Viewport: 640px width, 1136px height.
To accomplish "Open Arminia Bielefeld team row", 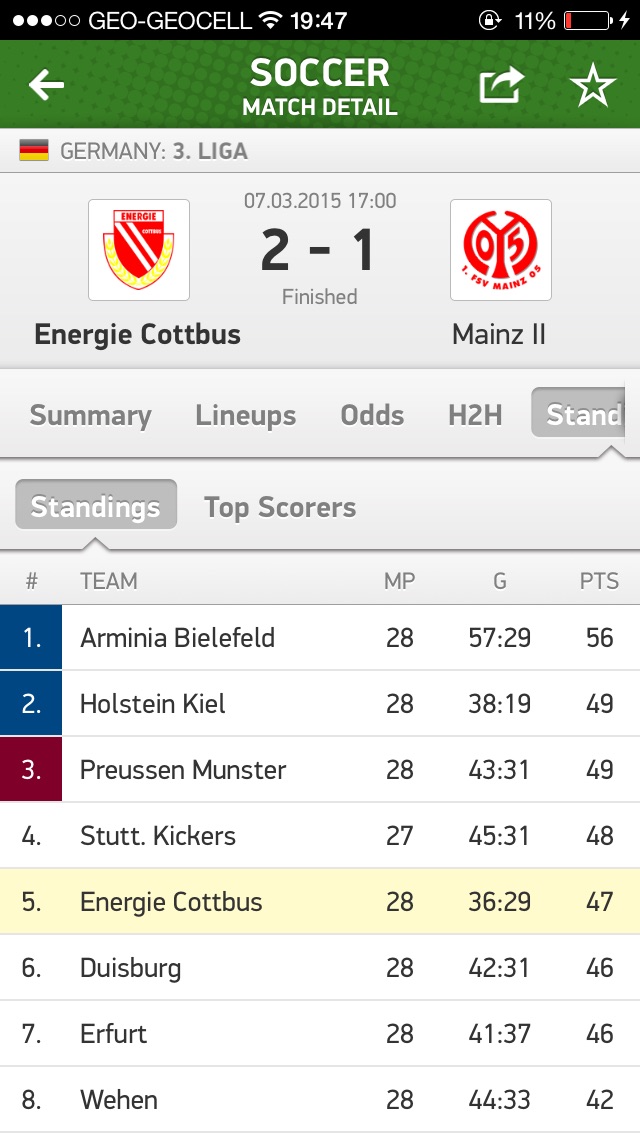I will 320,638.
